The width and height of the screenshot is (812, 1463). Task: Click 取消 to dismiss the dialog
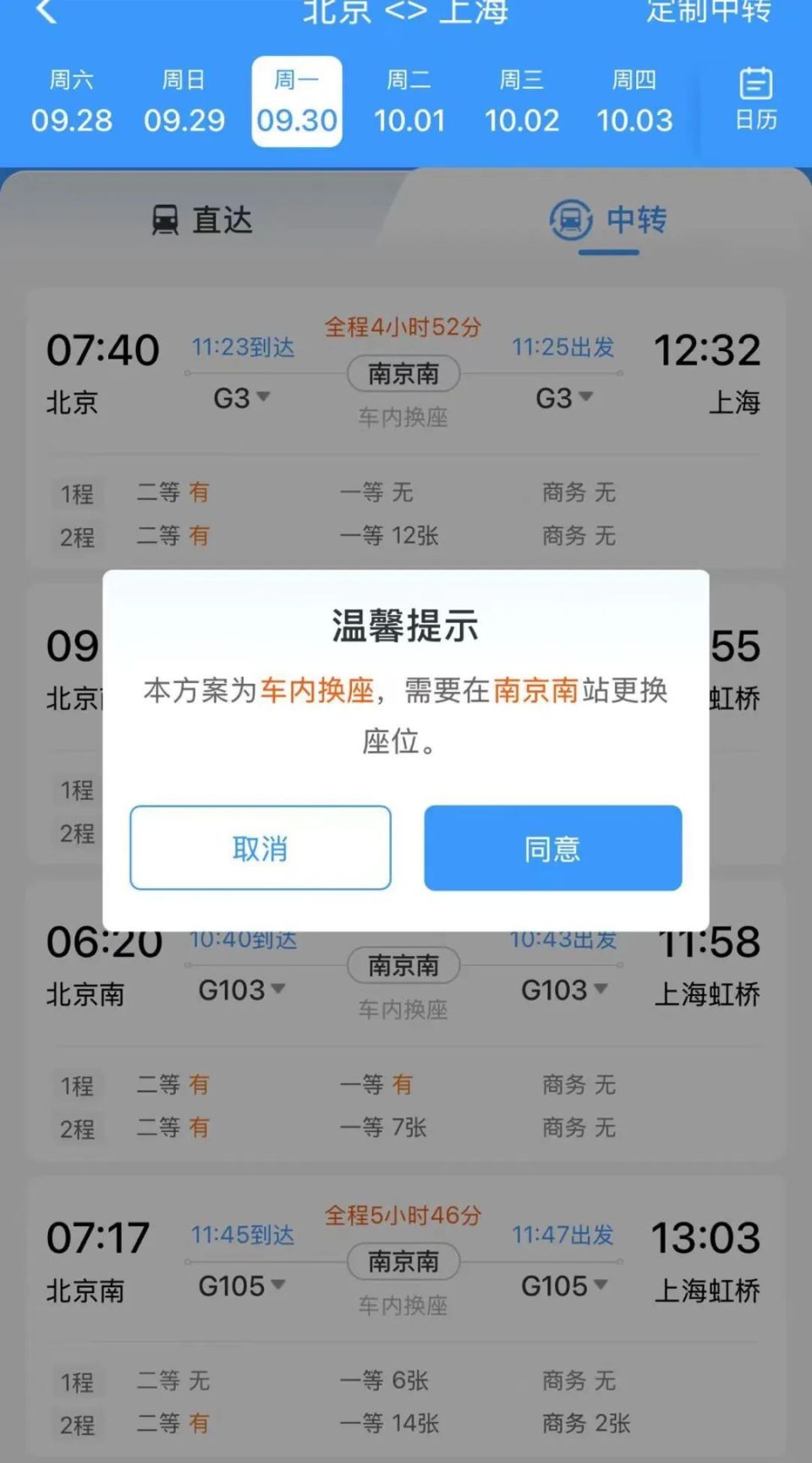tap(260, 847)
